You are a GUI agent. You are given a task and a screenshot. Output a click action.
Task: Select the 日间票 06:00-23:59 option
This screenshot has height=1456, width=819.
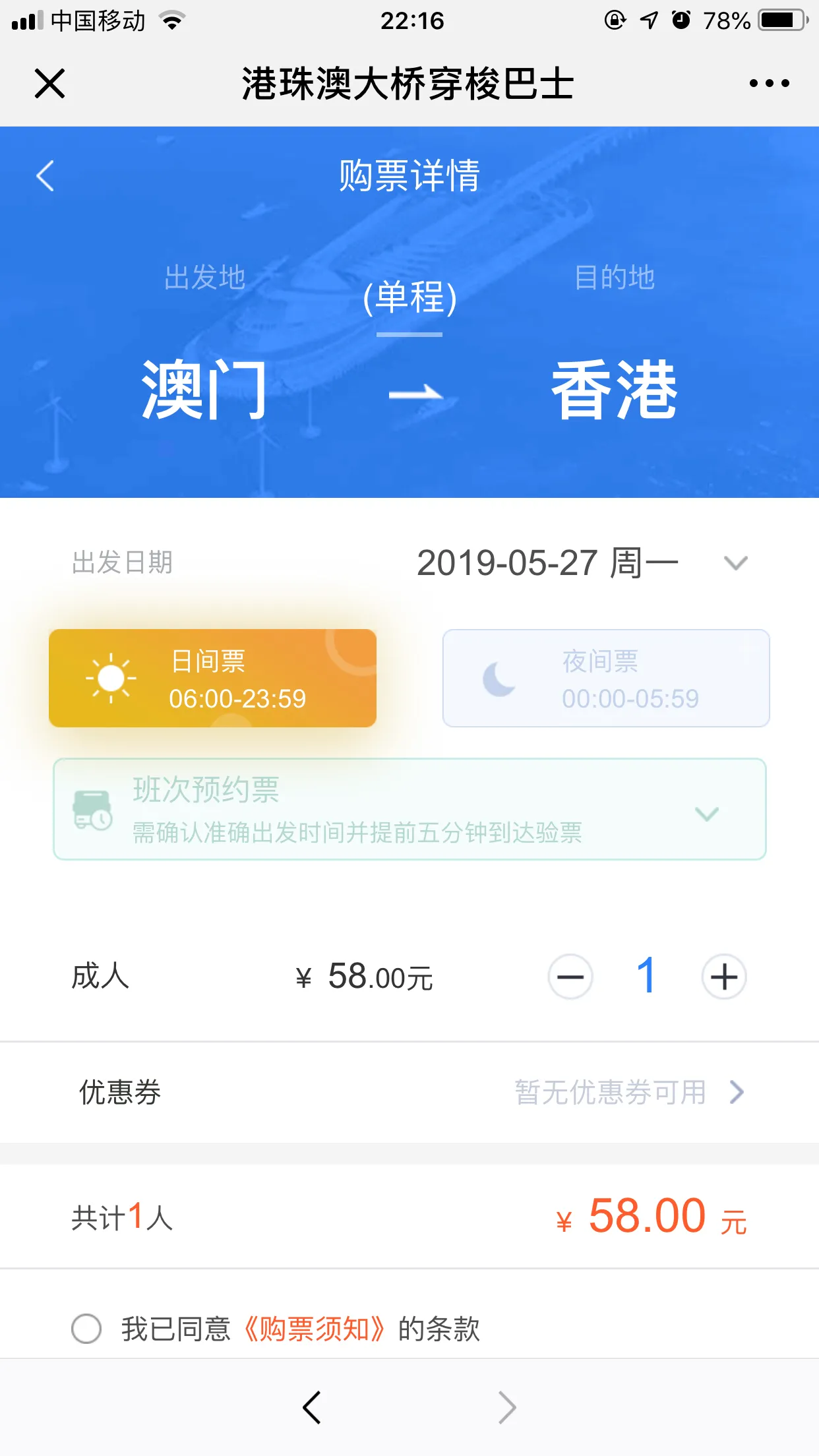coord(212,679)
